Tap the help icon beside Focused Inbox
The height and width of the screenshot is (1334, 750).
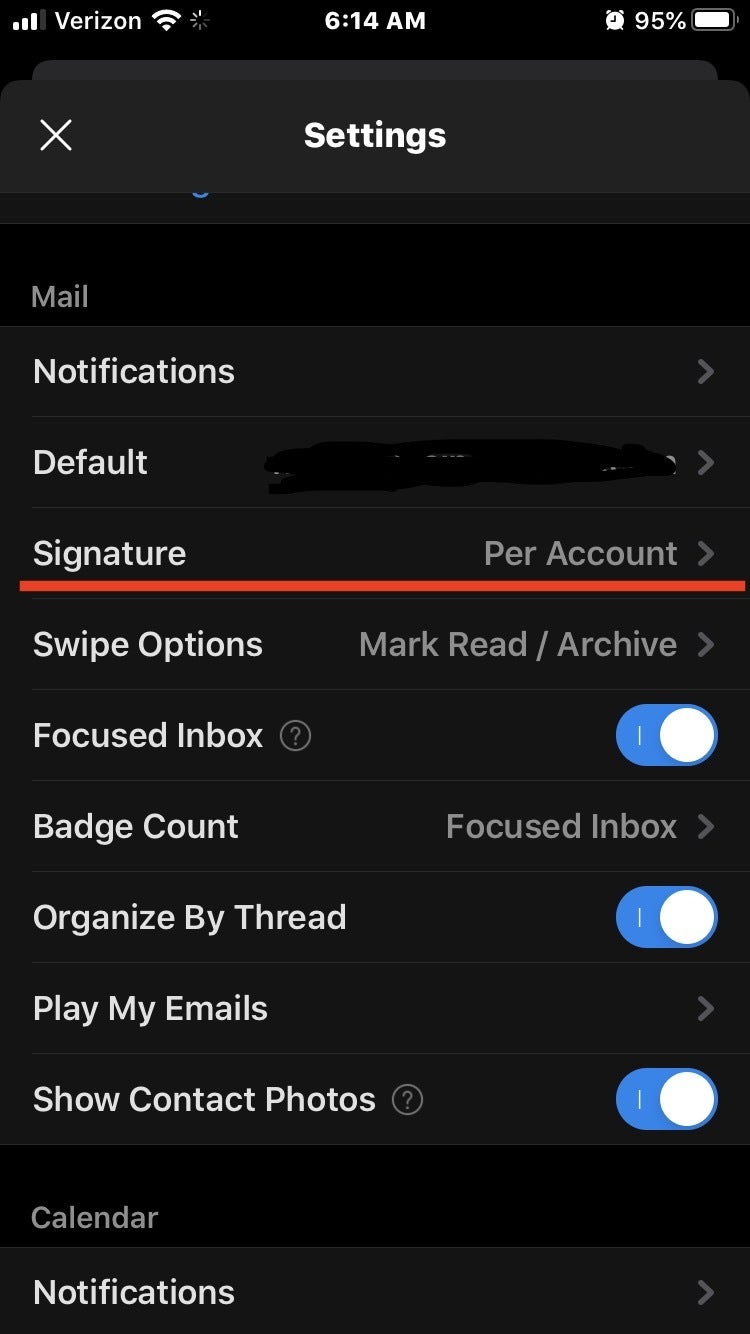click(x=295, y=736)
